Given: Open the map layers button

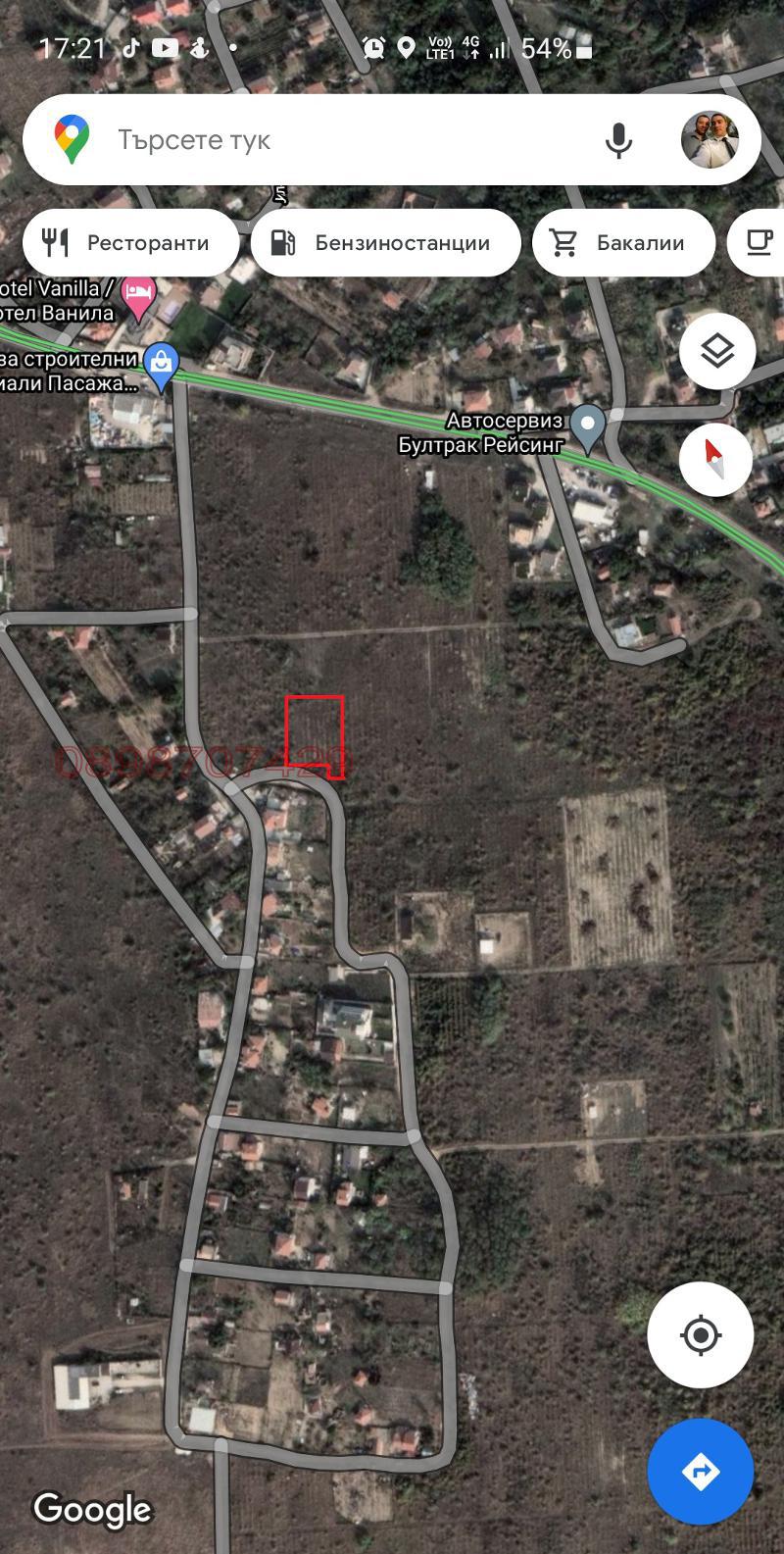Looking at the screenshot, I should point(717,351).
